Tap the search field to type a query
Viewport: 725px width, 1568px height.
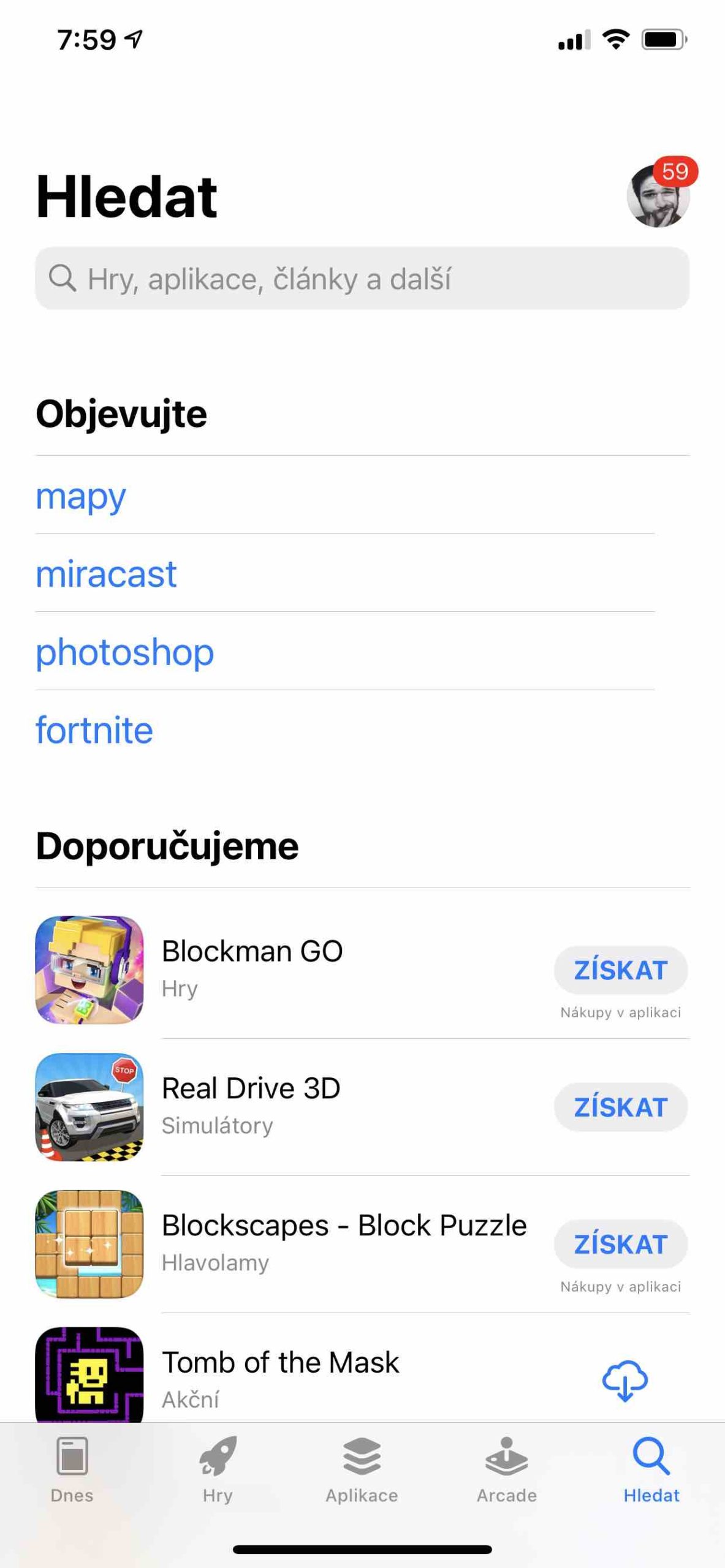pos(362,280)
